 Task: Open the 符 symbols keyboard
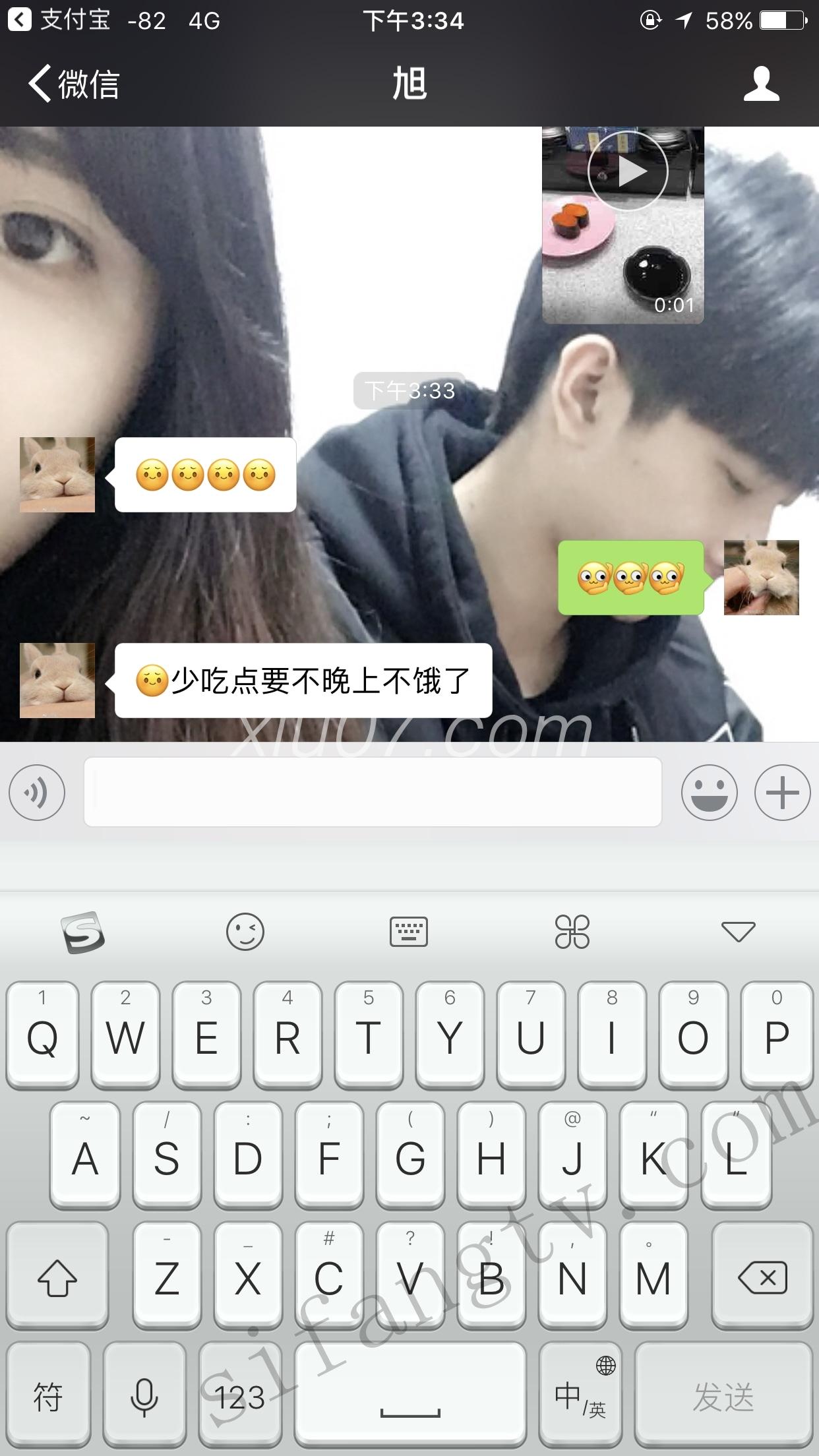47,1395
